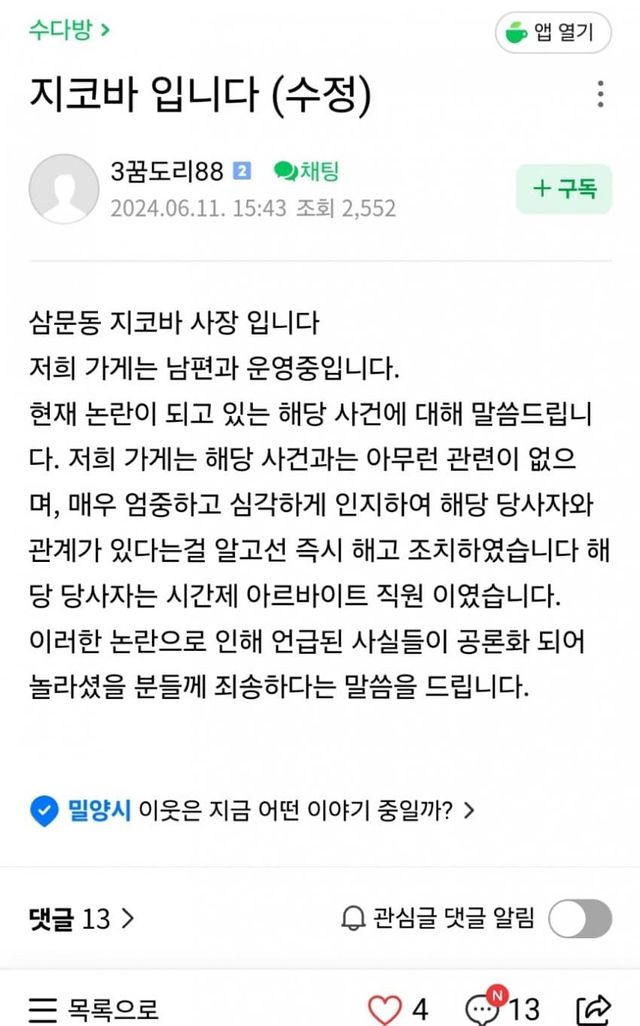Subscribe with the 구독 button

(563, 188)
